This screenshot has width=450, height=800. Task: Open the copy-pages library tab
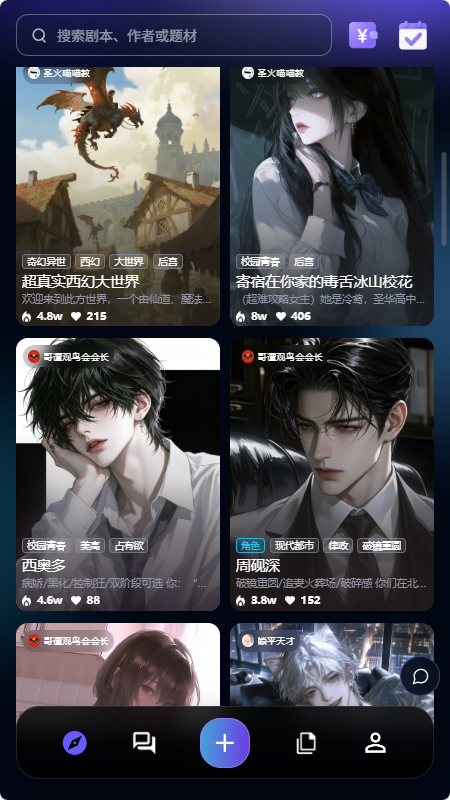pos(306,743)
